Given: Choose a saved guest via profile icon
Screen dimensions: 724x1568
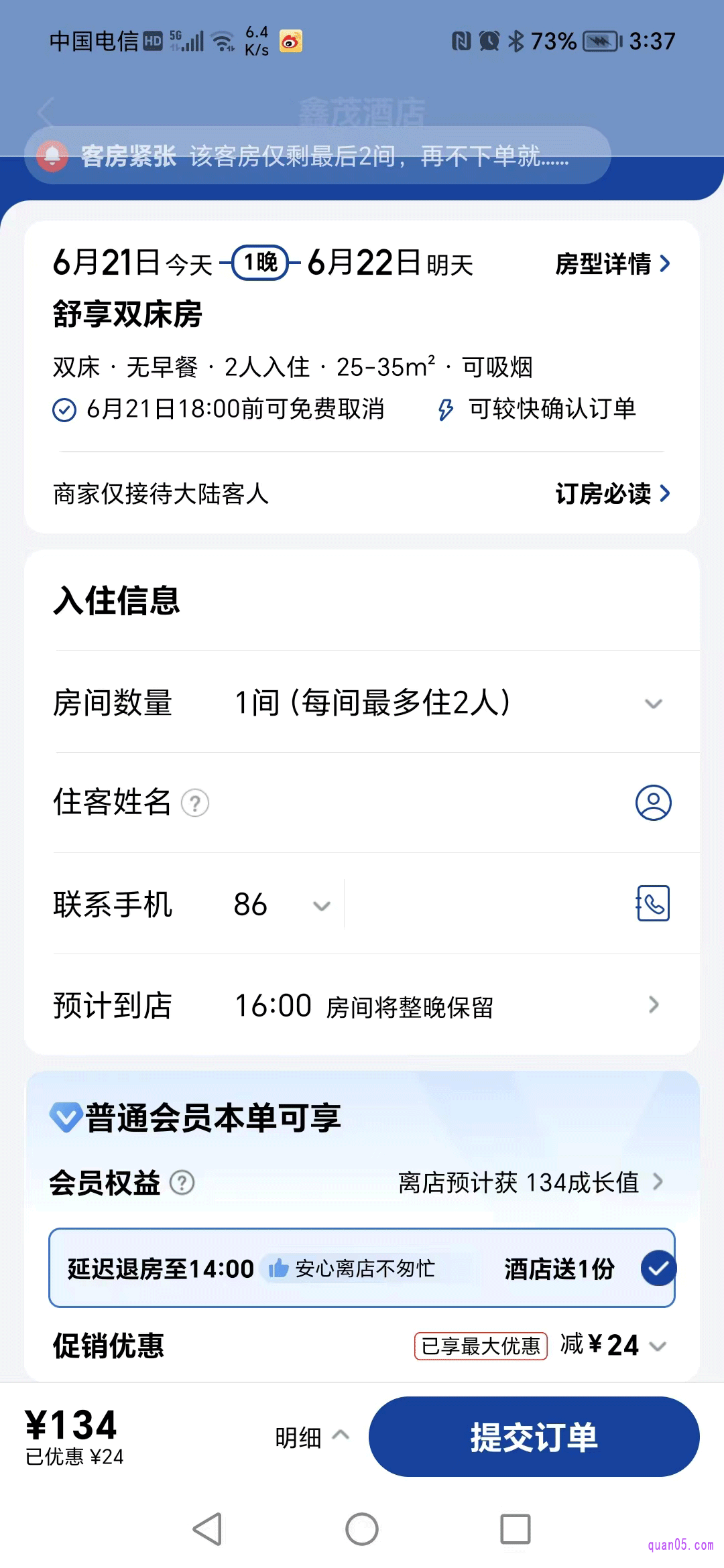Looking at the screenshot, I should coord(653,803).
